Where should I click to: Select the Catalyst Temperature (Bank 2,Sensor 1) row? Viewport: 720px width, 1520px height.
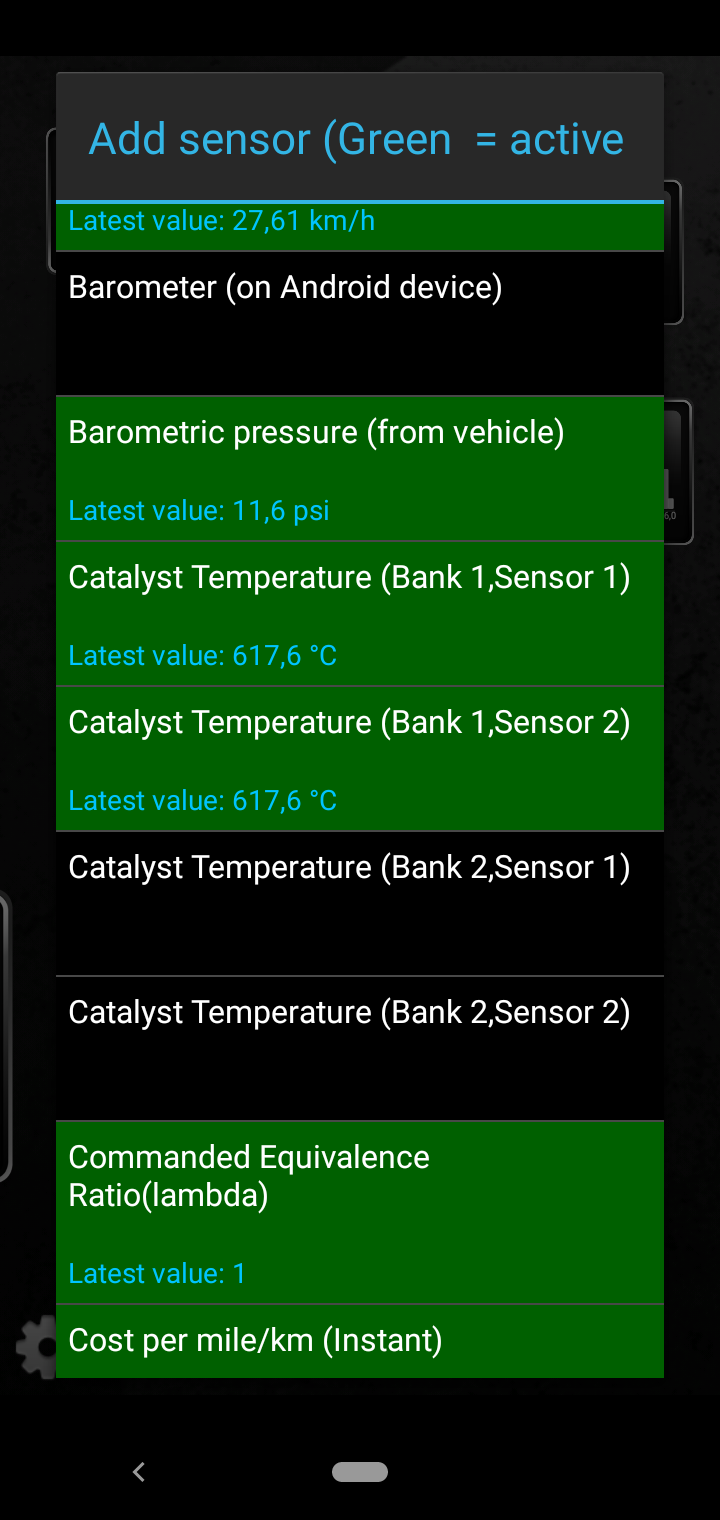tap(360, 900)
